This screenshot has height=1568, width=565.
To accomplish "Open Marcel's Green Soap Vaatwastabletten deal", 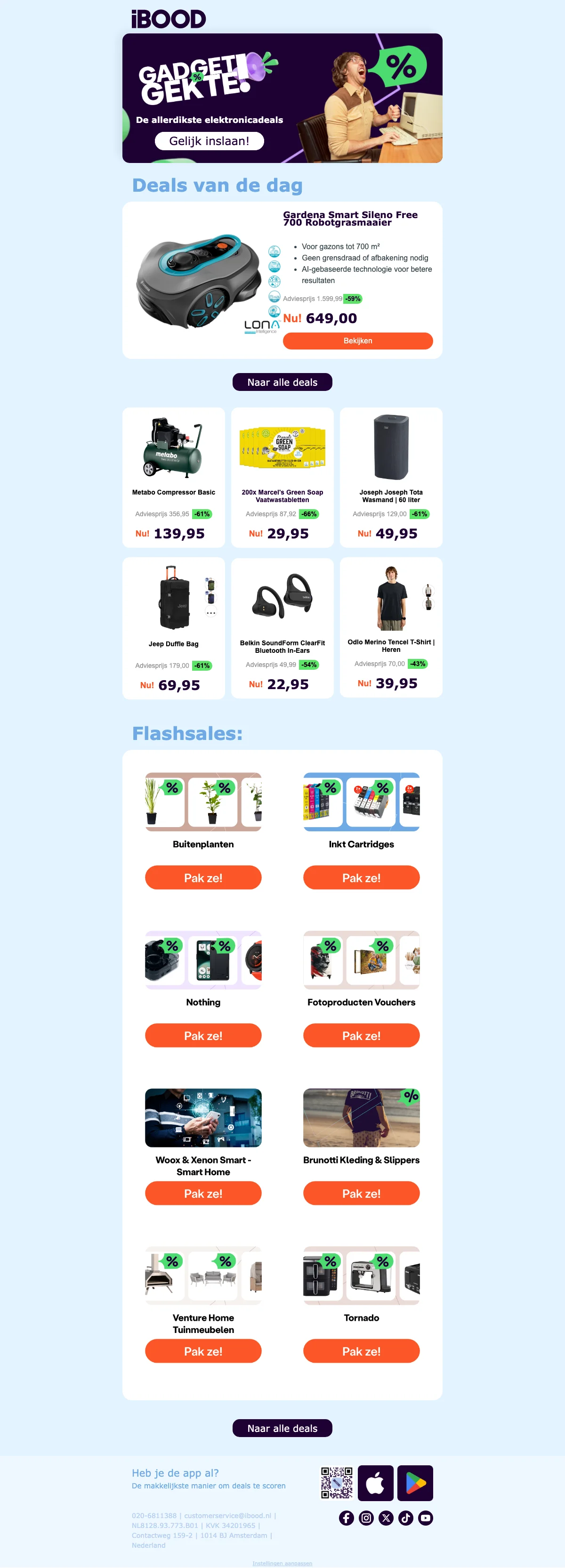I will click(x=282, y=478).
